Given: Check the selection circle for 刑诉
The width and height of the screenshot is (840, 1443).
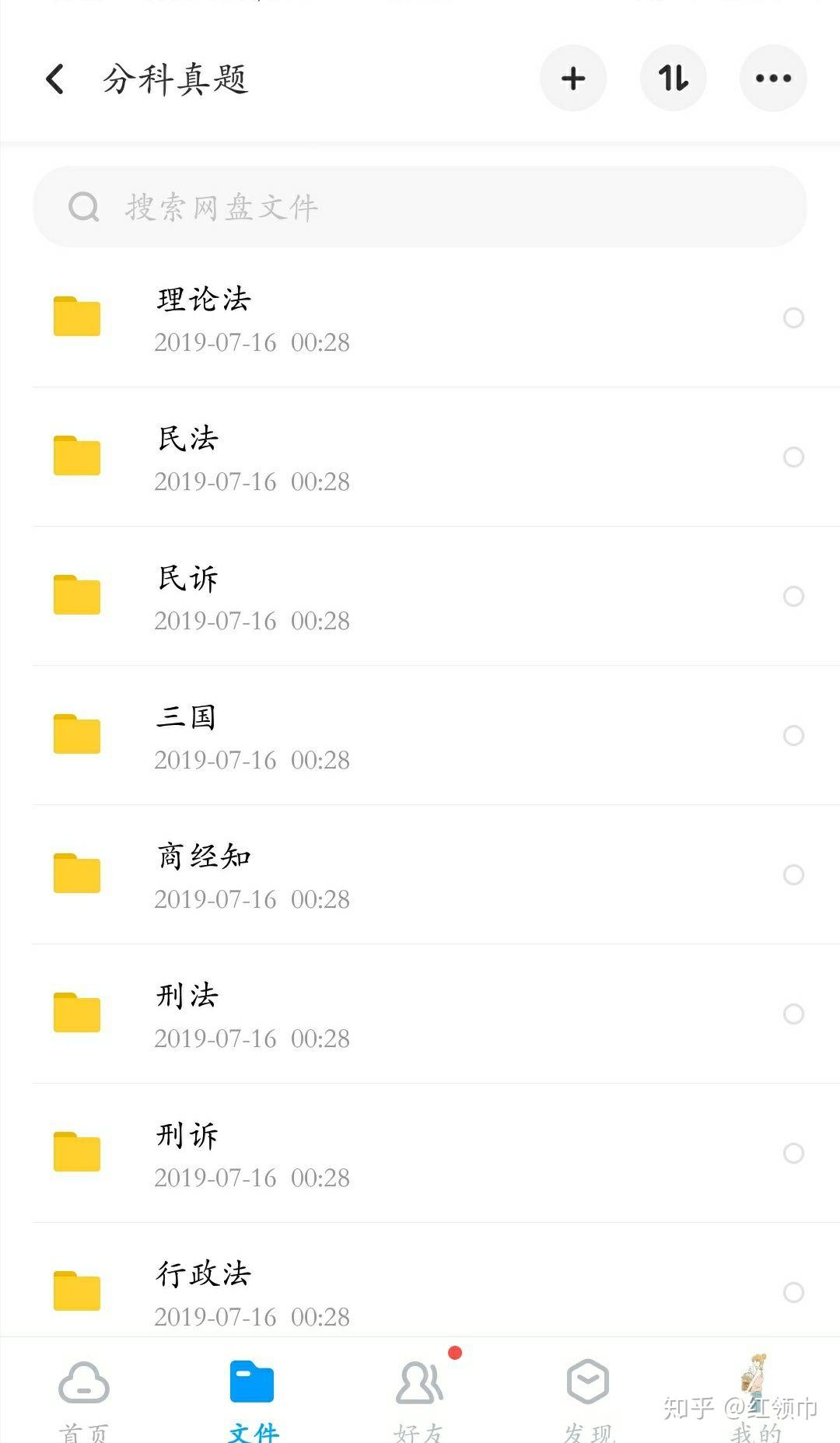Looking at the screenshot, I should tap(793, 1153).
